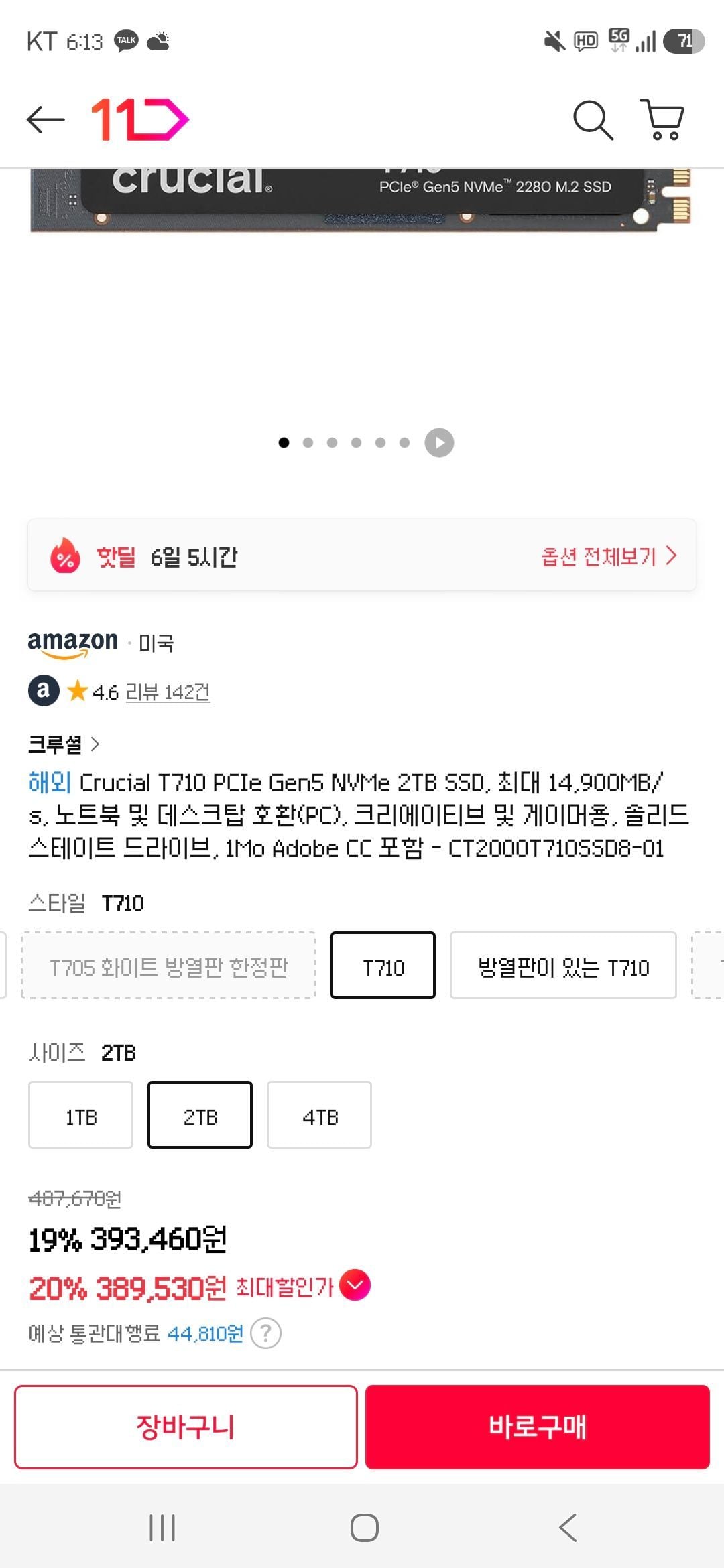Choose 방열판이 있는 T710 style
The image size is (724, 1568).
click(563, 966)
